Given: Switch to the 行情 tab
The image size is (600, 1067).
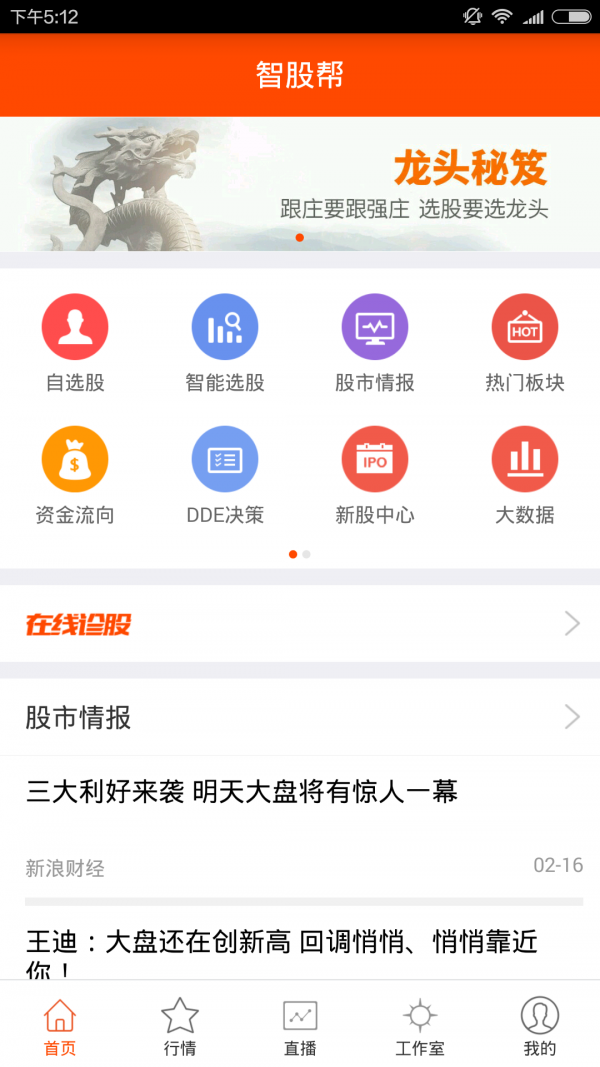Looking at the screenshot, I should coord(180,1027).
